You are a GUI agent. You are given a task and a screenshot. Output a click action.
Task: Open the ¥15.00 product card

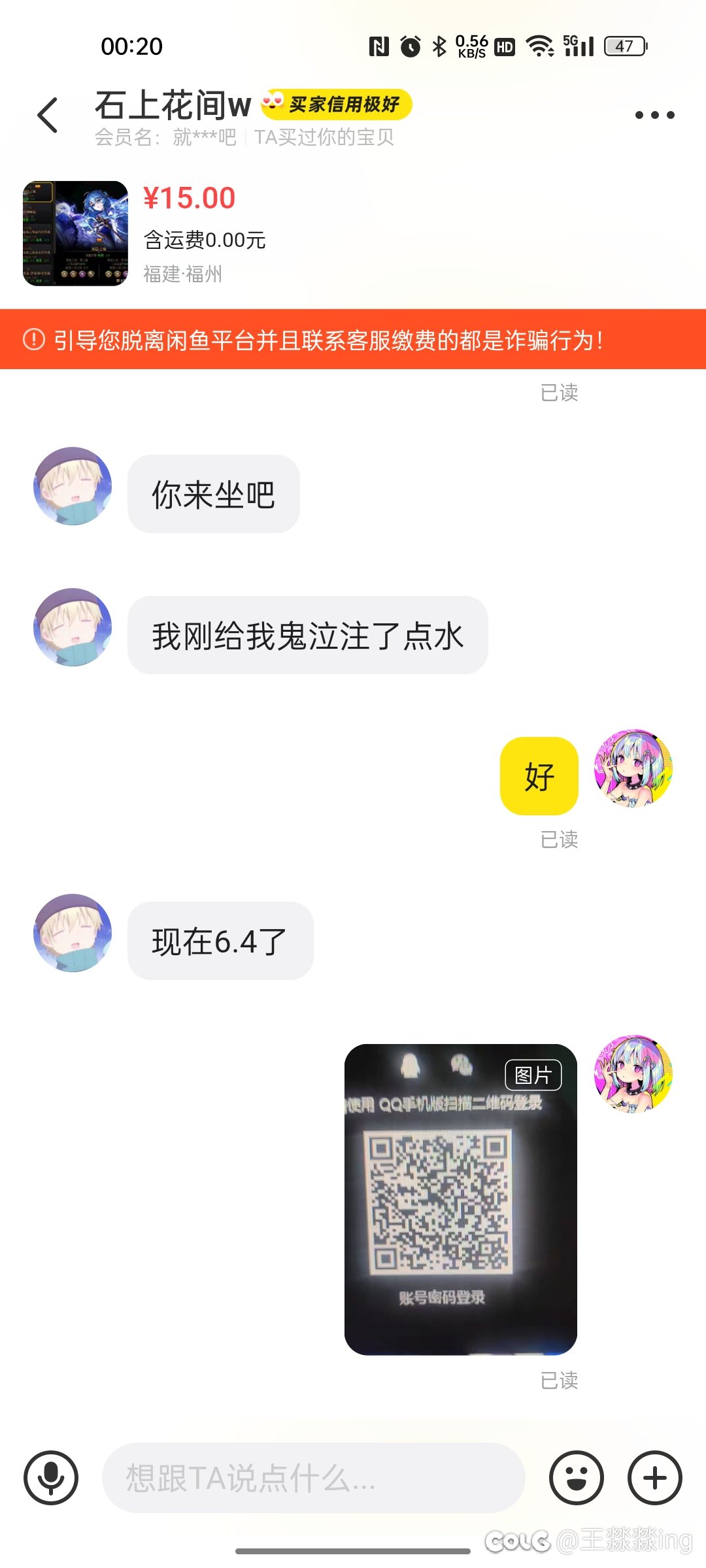click(353, 233)
